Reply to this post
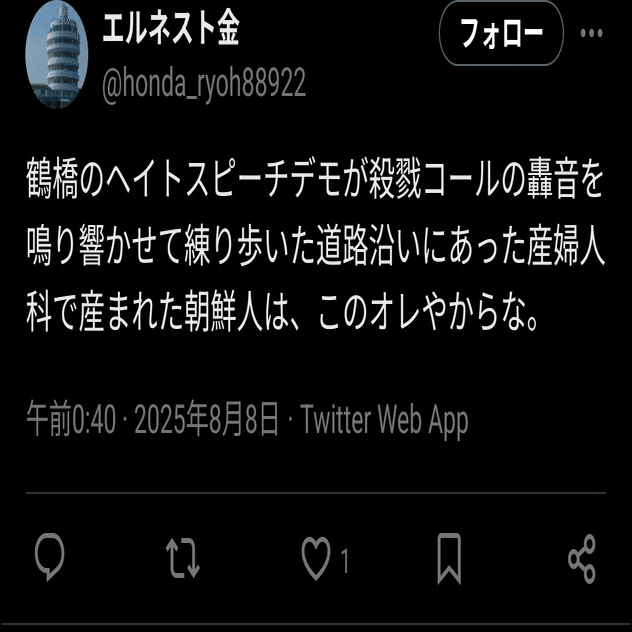 (50, 558)
